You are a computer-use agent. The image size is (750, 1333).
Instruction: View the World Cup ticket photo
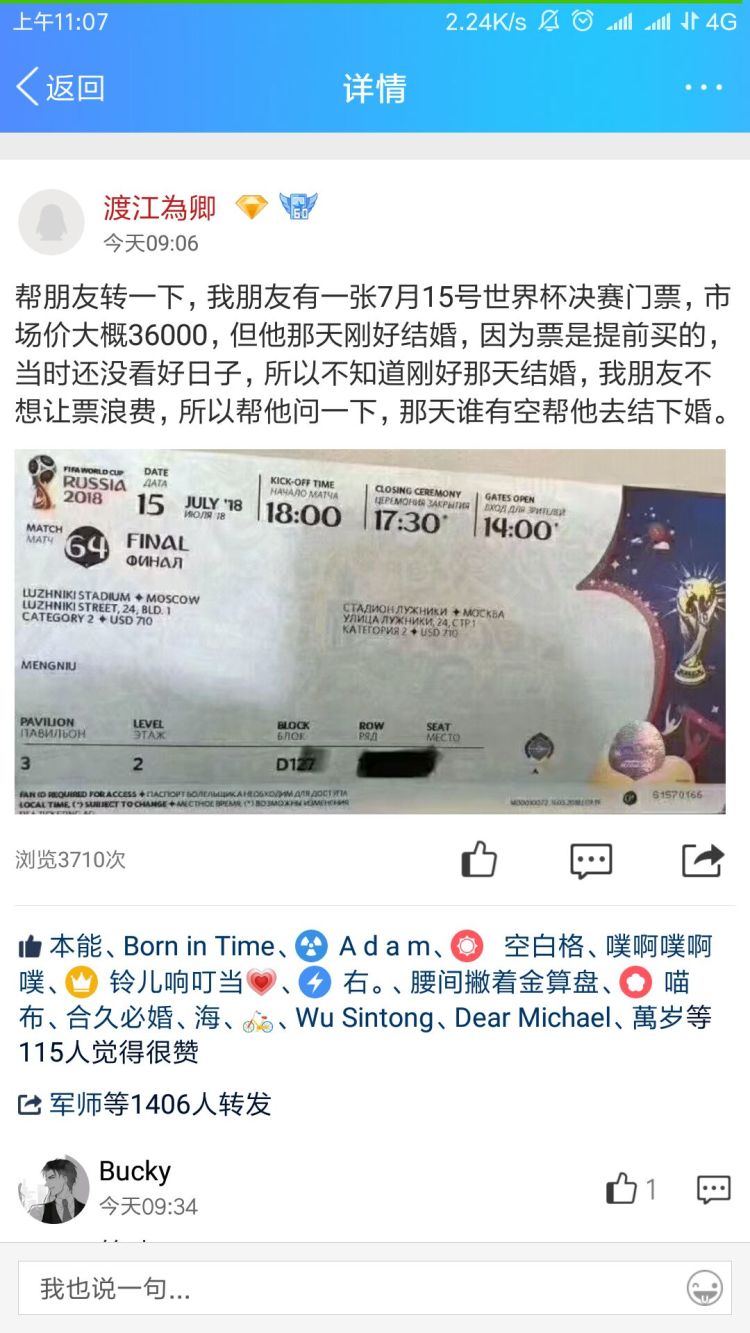tap(370, 631)
